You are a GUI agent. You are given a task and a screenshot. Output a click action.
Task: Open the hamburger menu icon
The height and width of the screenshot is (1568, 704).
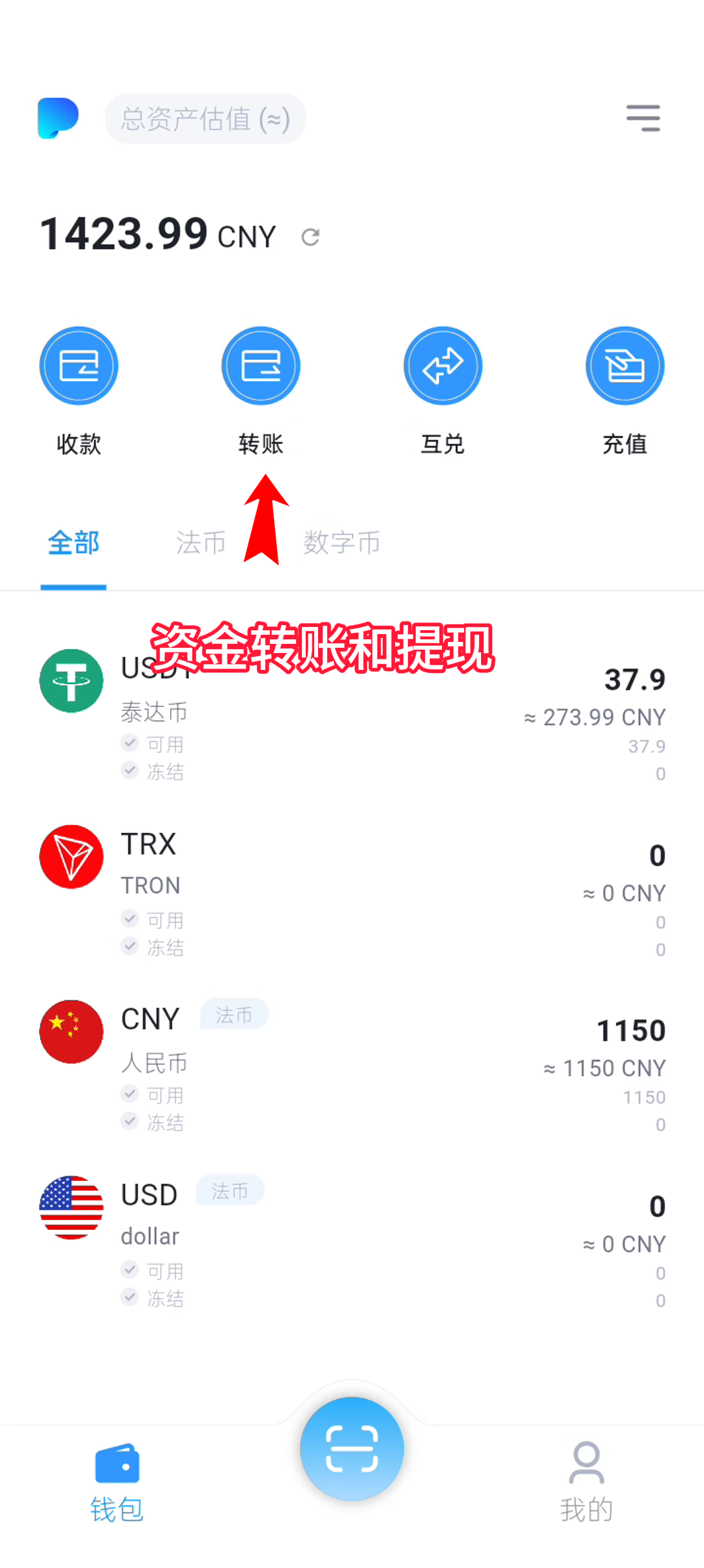click(643, 118)
